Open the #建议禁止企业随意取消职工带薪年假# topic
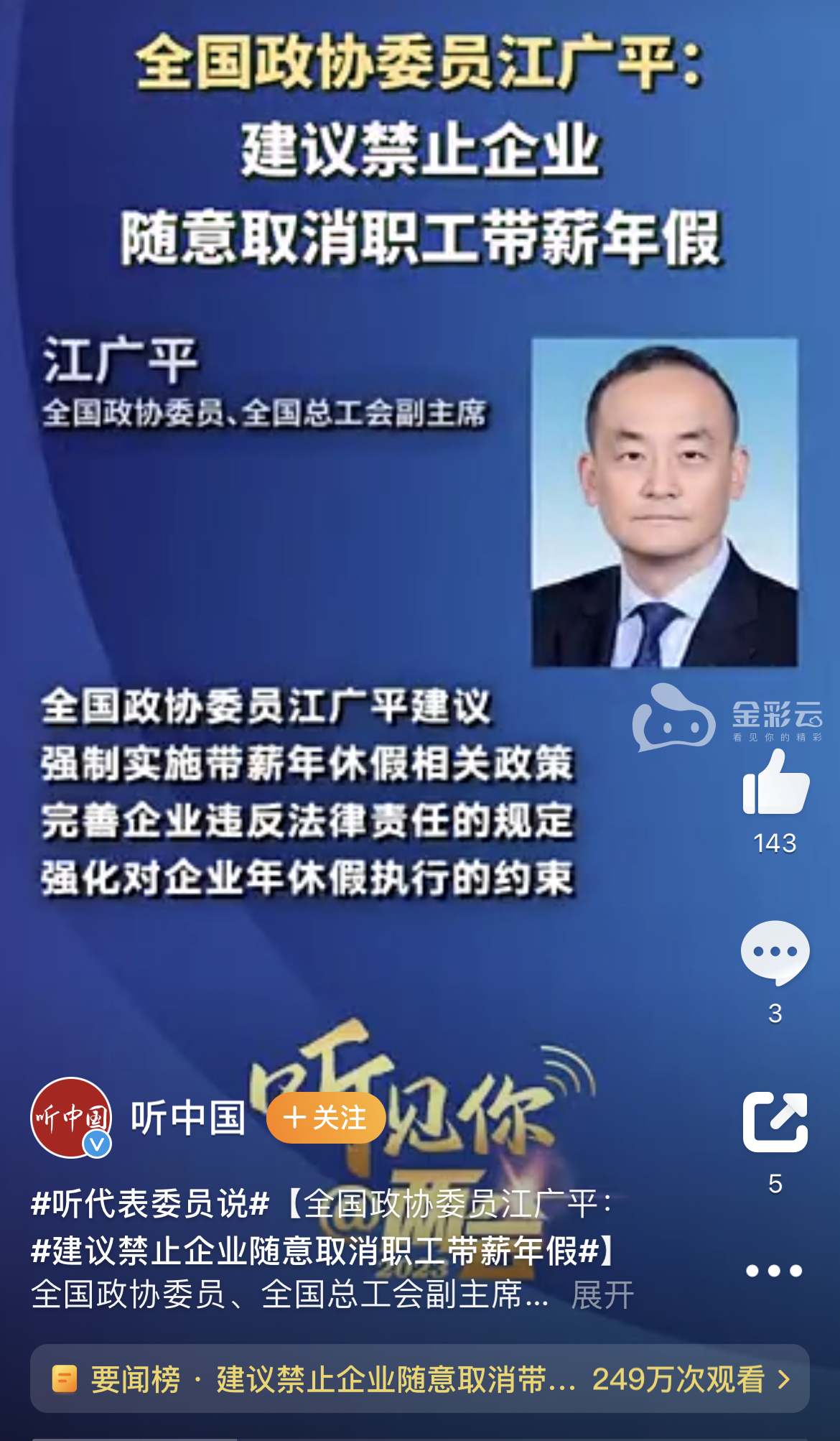This screenshot has width=840, height=1441. click(x=314, y=1251)
